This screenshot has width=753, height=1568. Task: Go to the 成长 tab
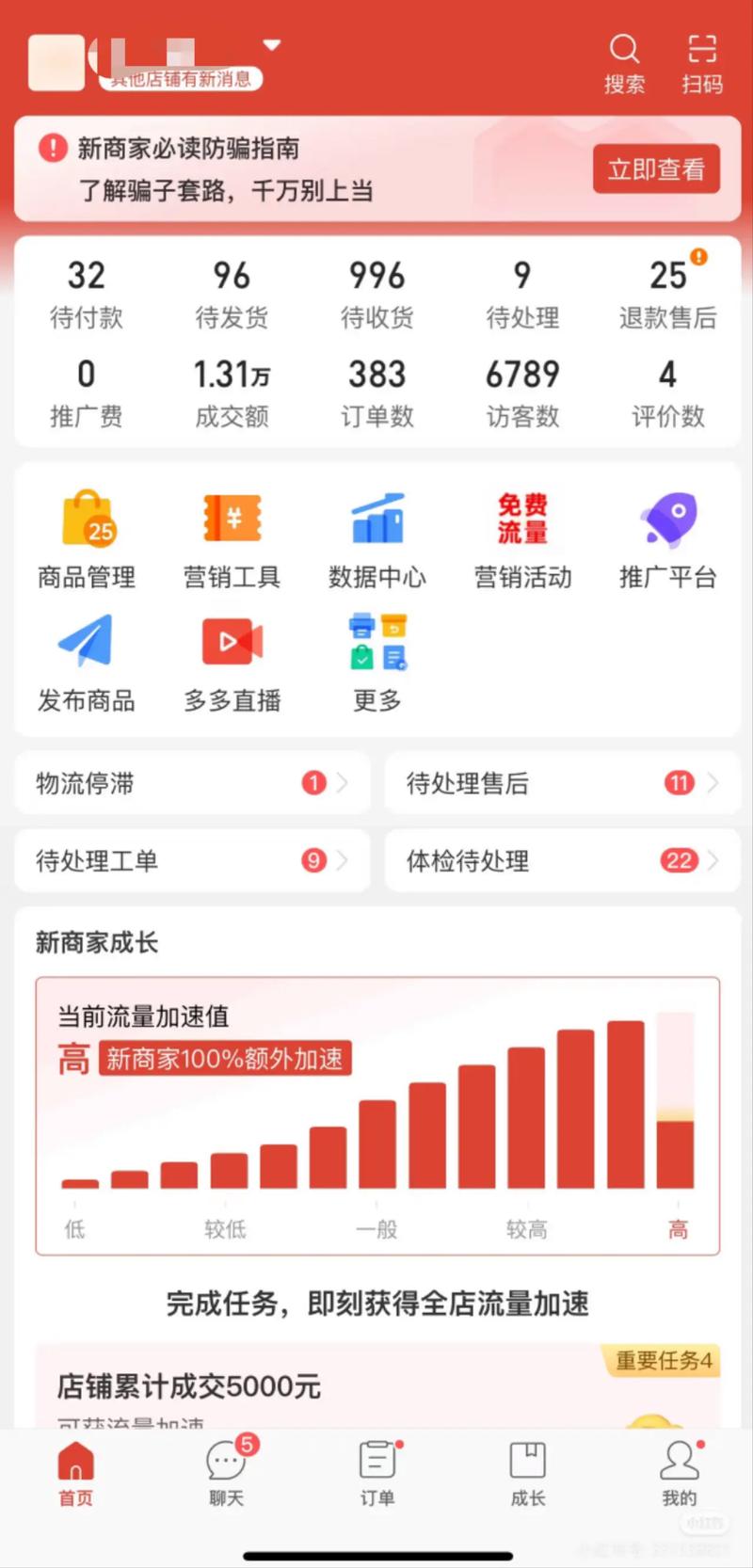point(528,1472)
